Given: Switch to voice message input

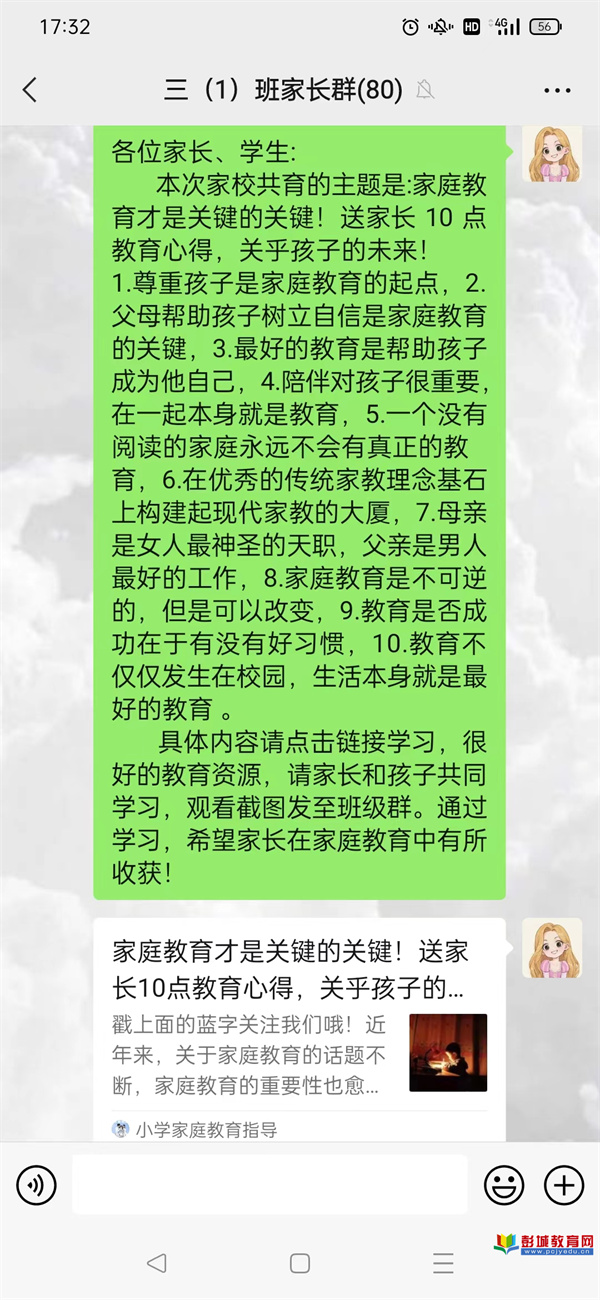Looking at the screenshot, I should pos(36,1185).
